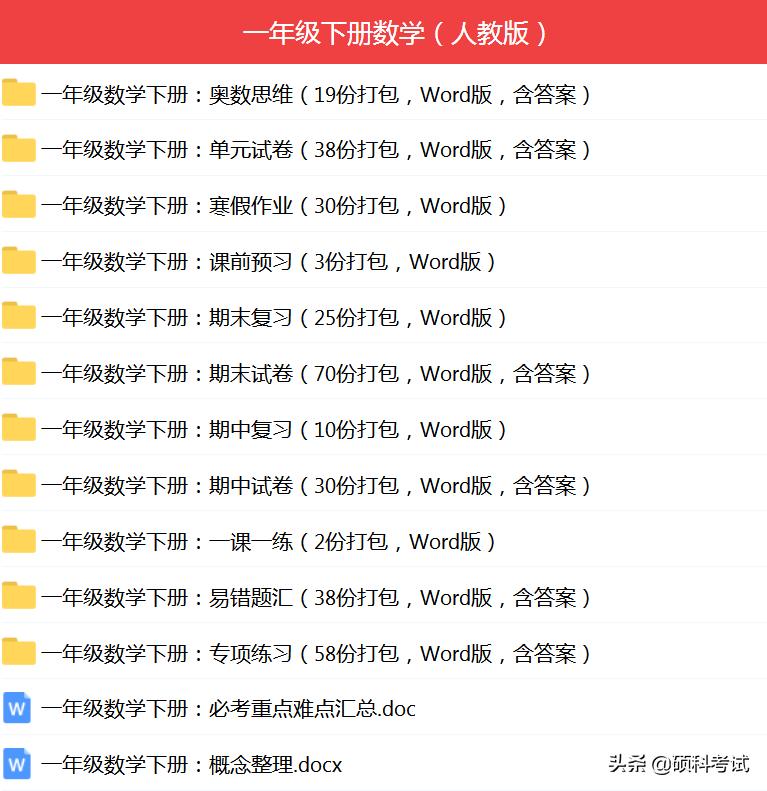767x791 pixels.
Task: Select the 课前预习 folder icon
Action: [21, 261]
